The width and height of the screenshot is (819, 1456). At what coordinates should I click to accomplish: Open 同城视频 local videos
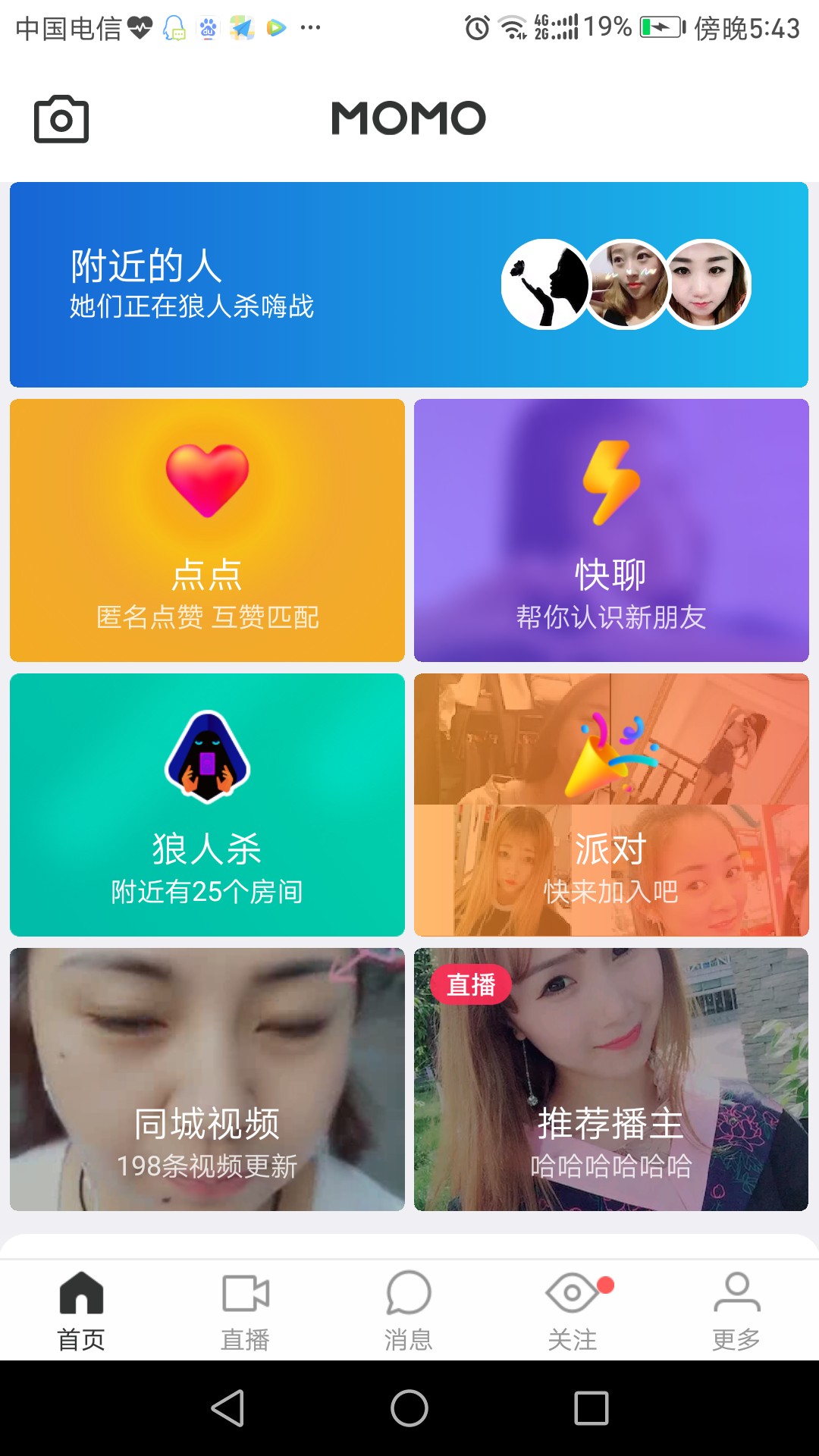point(207,1079)
